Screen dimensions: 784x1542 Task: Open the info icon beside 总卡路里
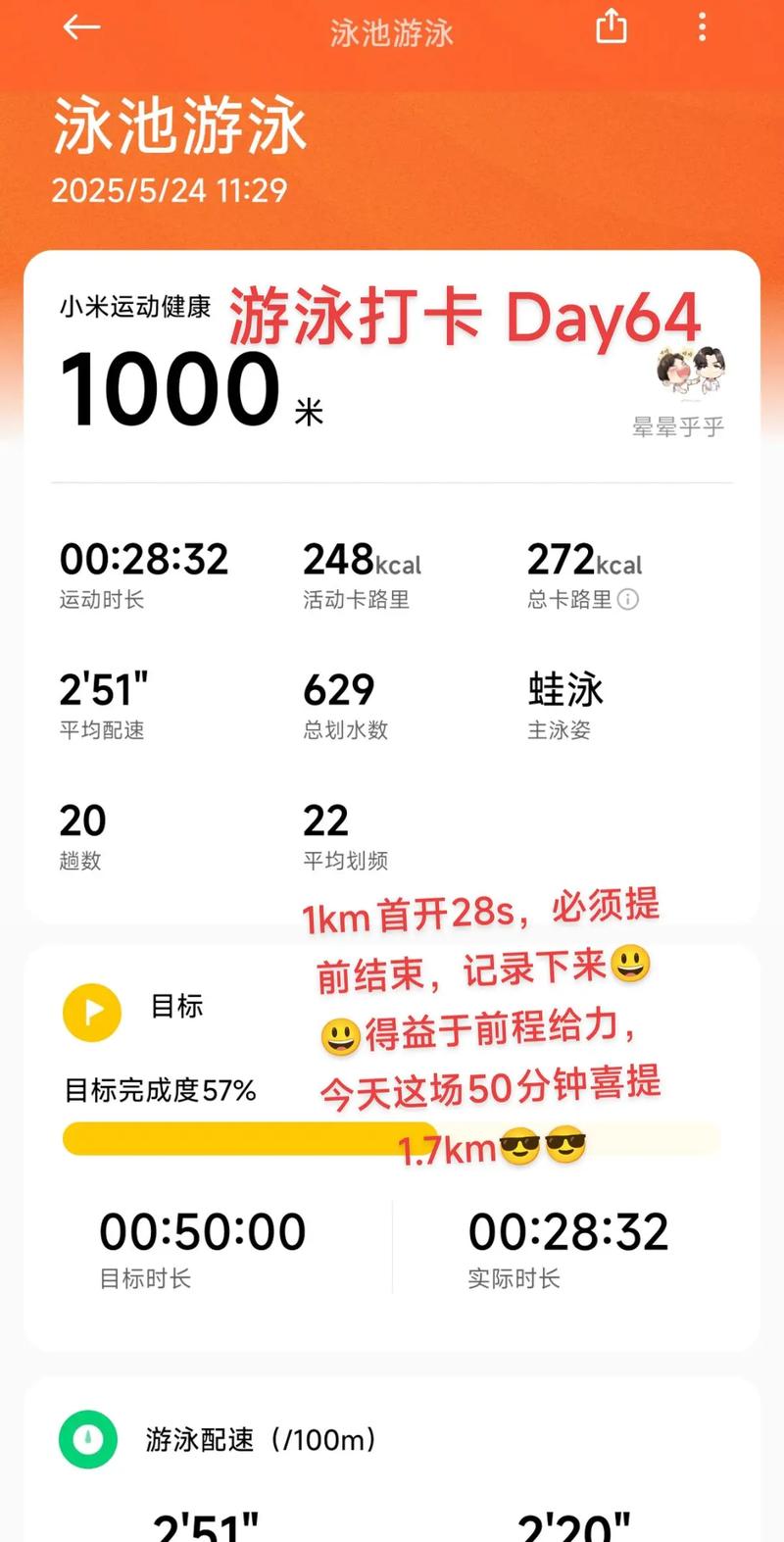(628, 599)
